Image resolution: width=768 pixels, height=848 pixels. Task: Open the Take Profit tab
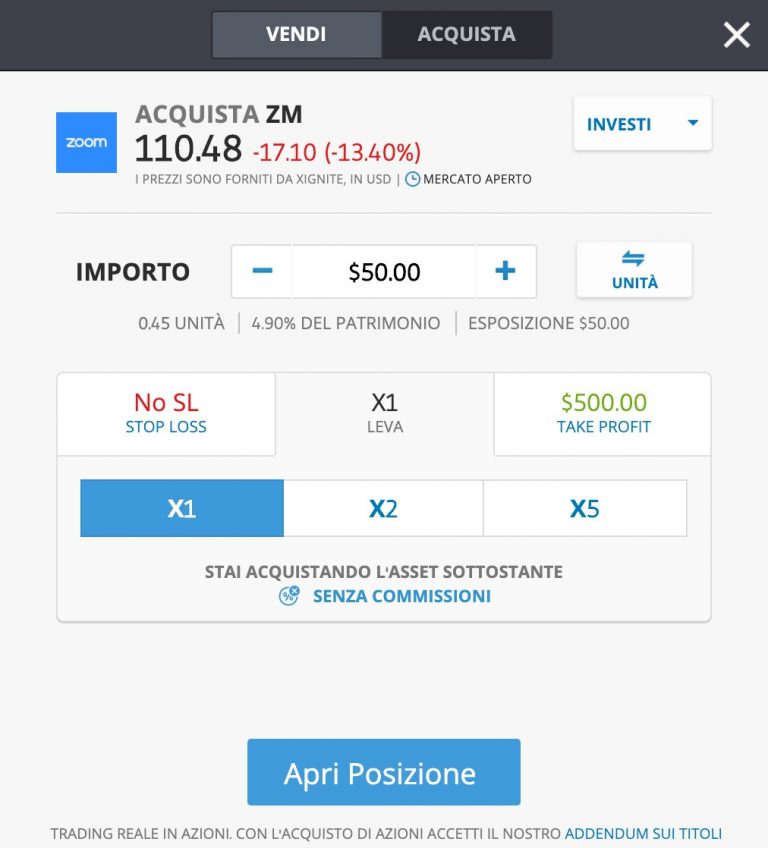tap(603, 414)
